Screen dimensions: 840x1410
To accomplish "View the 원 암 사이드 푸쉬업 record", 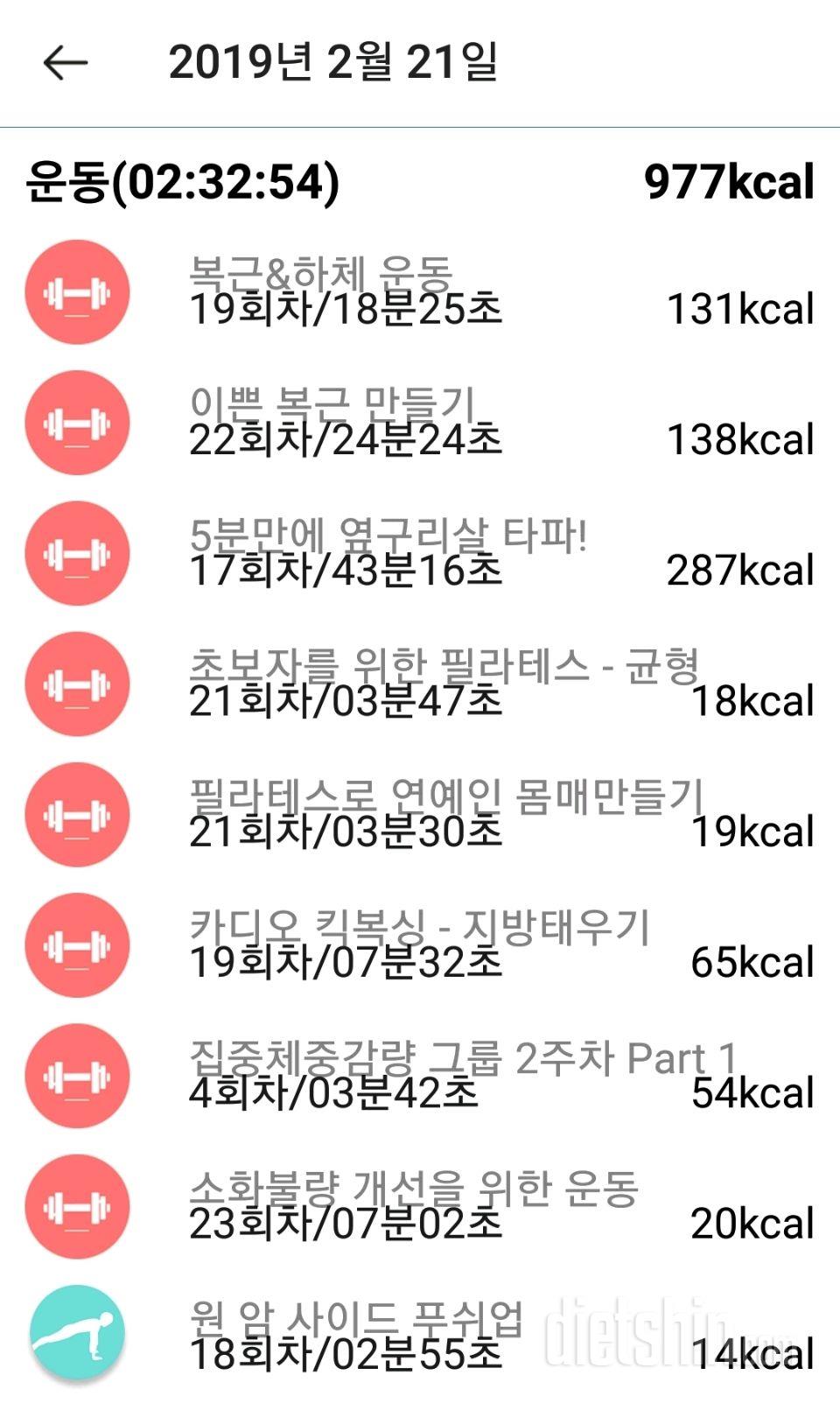I will [420, 1336].
